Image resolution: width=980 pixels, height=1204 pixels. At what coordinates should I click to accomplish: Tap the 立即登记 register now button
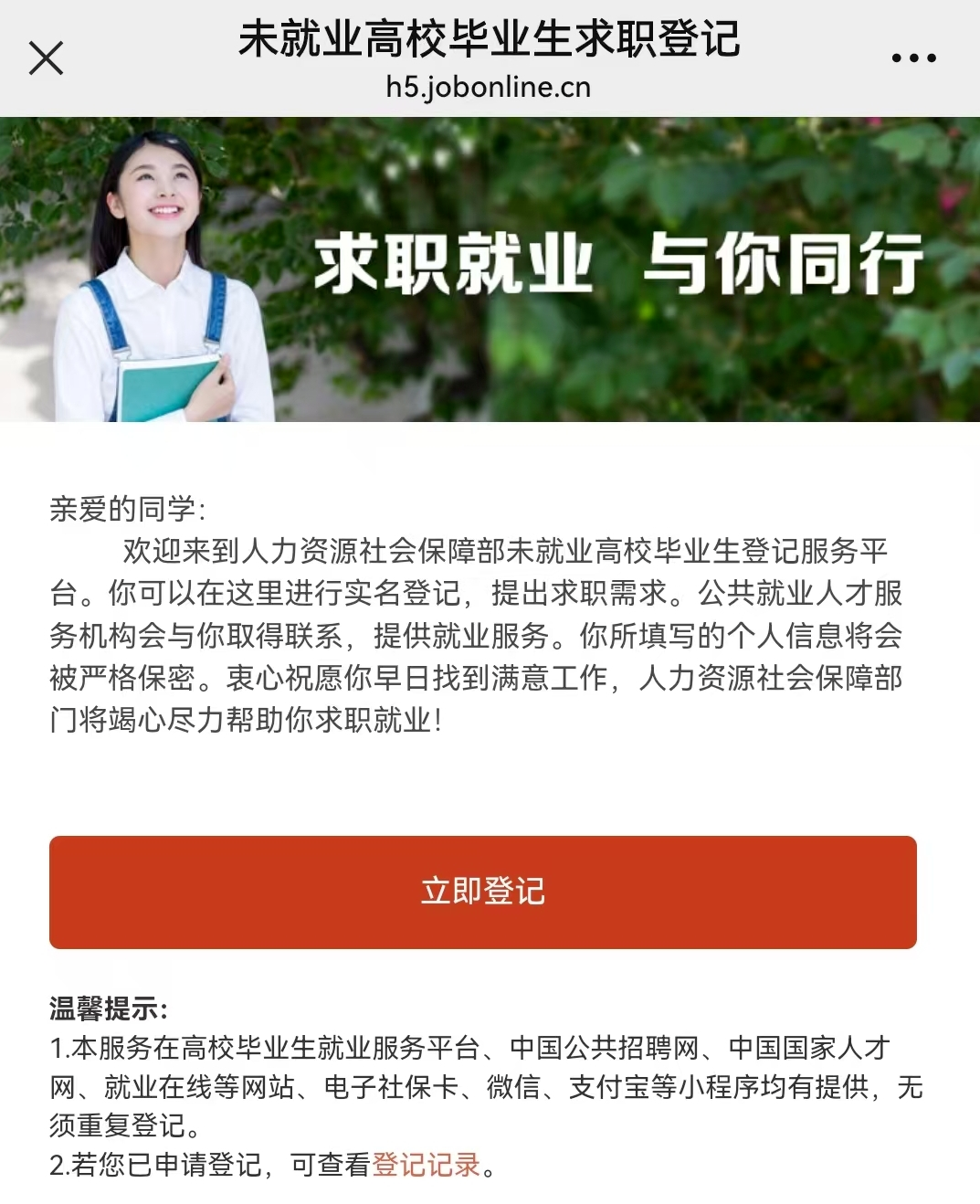[x=482, y=892]
